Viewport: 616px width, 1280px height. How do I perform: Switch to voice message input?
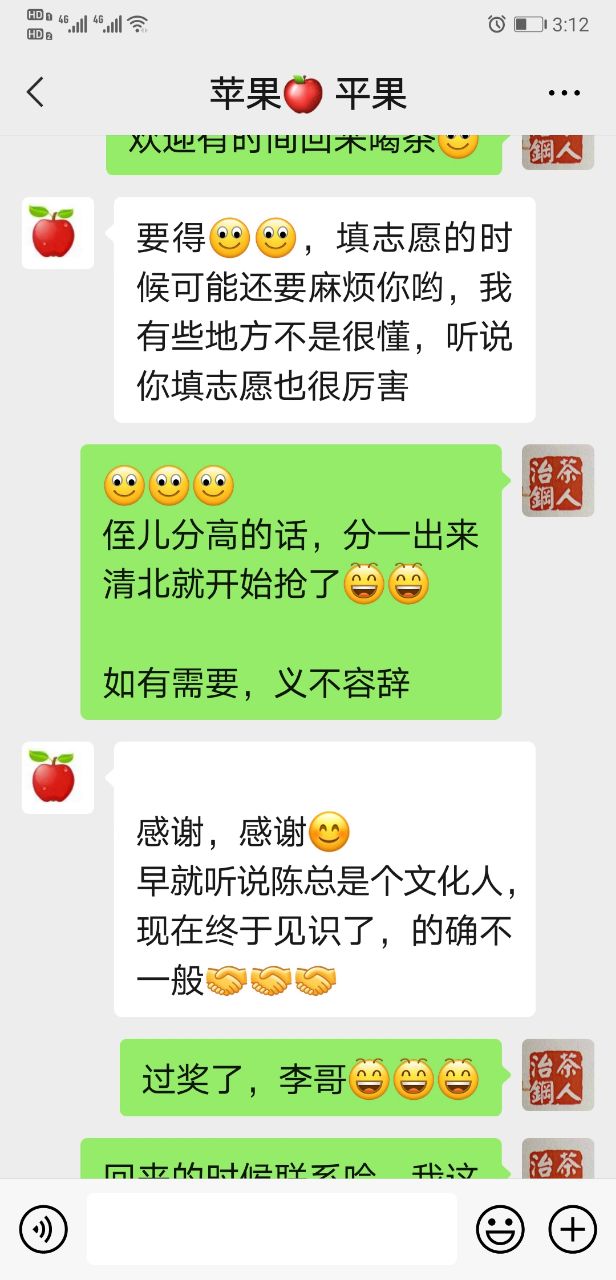coord(43,1228)
